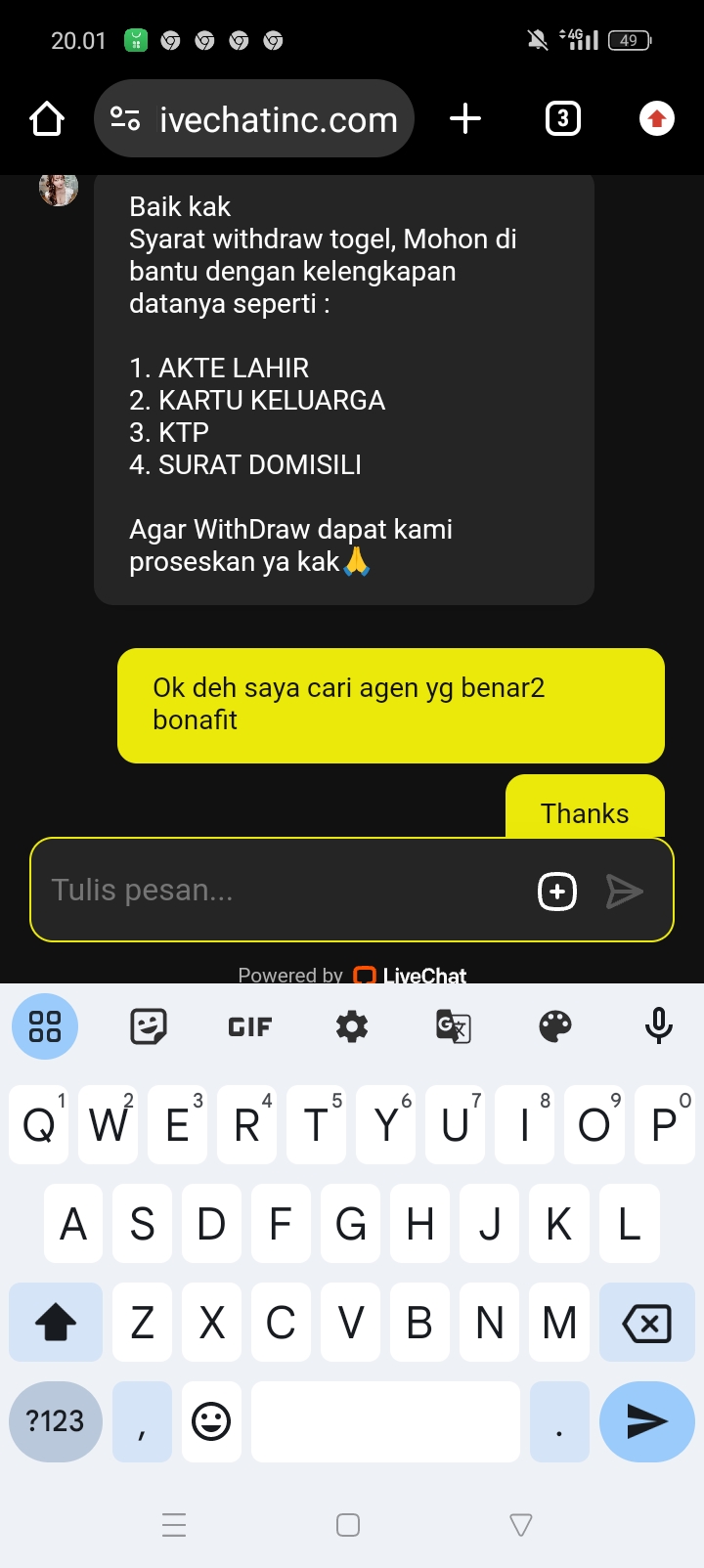Viewport: 704px width, 1568px height.
Task: Open the keyboard sticker panel
Action: (149, 1026)
